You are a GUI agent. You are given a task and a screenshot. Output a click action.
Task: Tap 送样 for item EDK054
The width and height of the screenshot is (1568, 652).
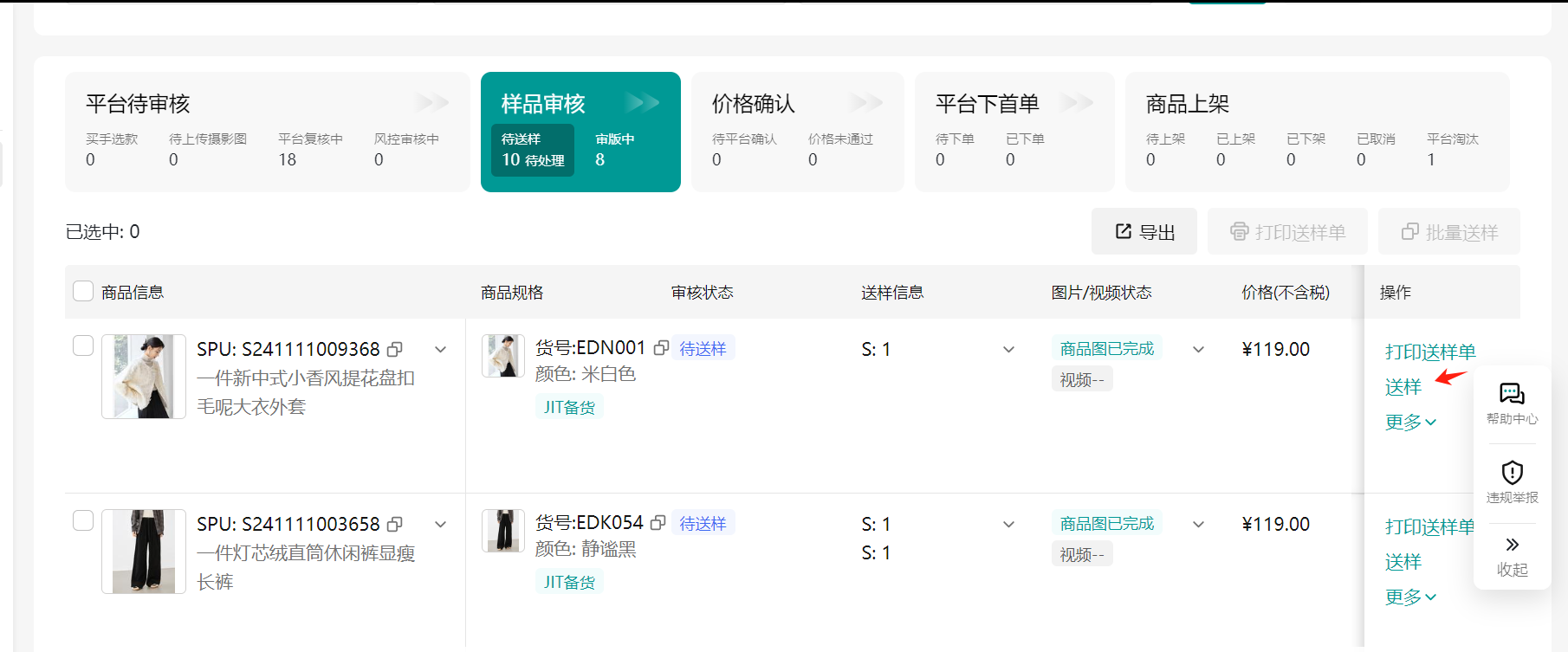pos(1403,563)
